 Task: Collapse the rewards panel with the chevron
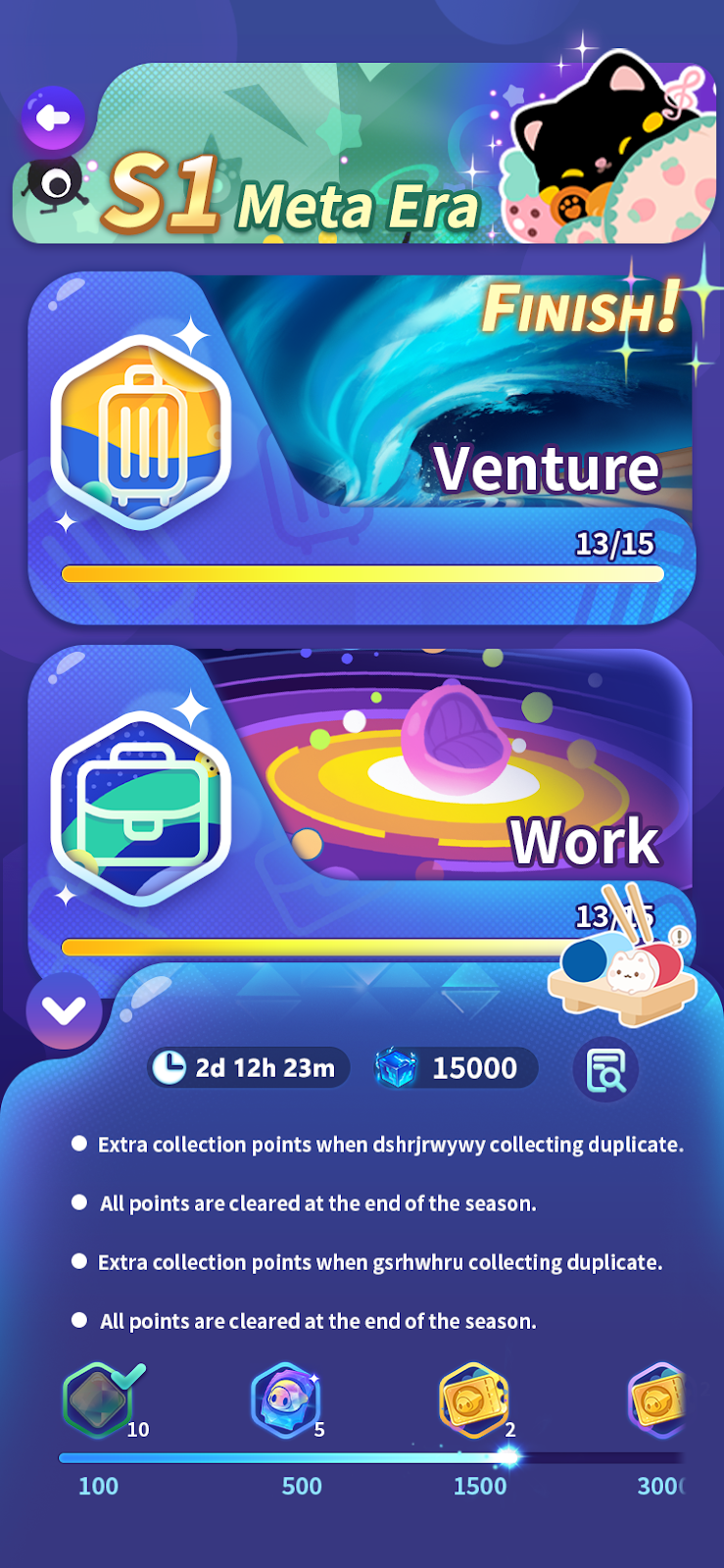point(64,1010)
